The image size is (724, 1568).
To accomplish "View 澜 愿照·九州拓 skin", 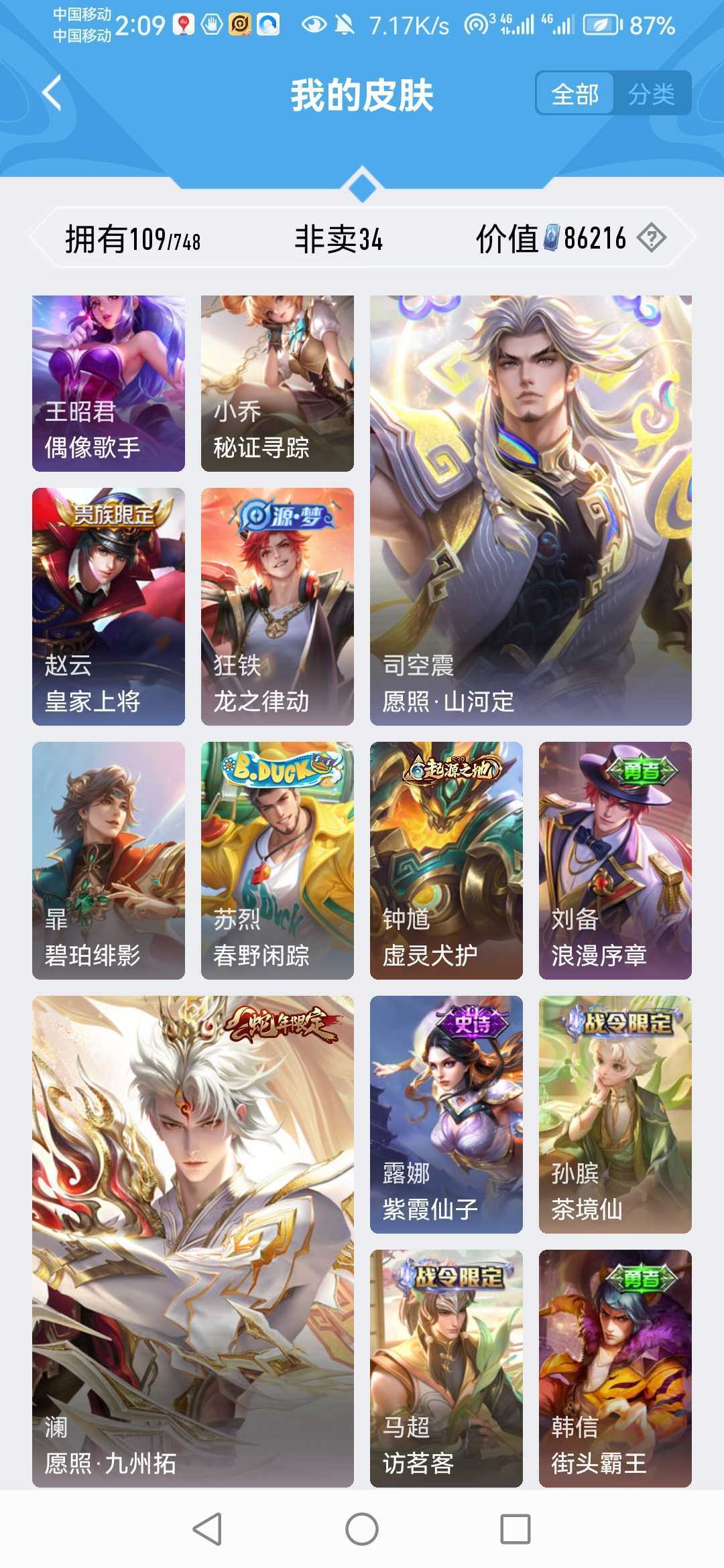I will point(193,1241).
